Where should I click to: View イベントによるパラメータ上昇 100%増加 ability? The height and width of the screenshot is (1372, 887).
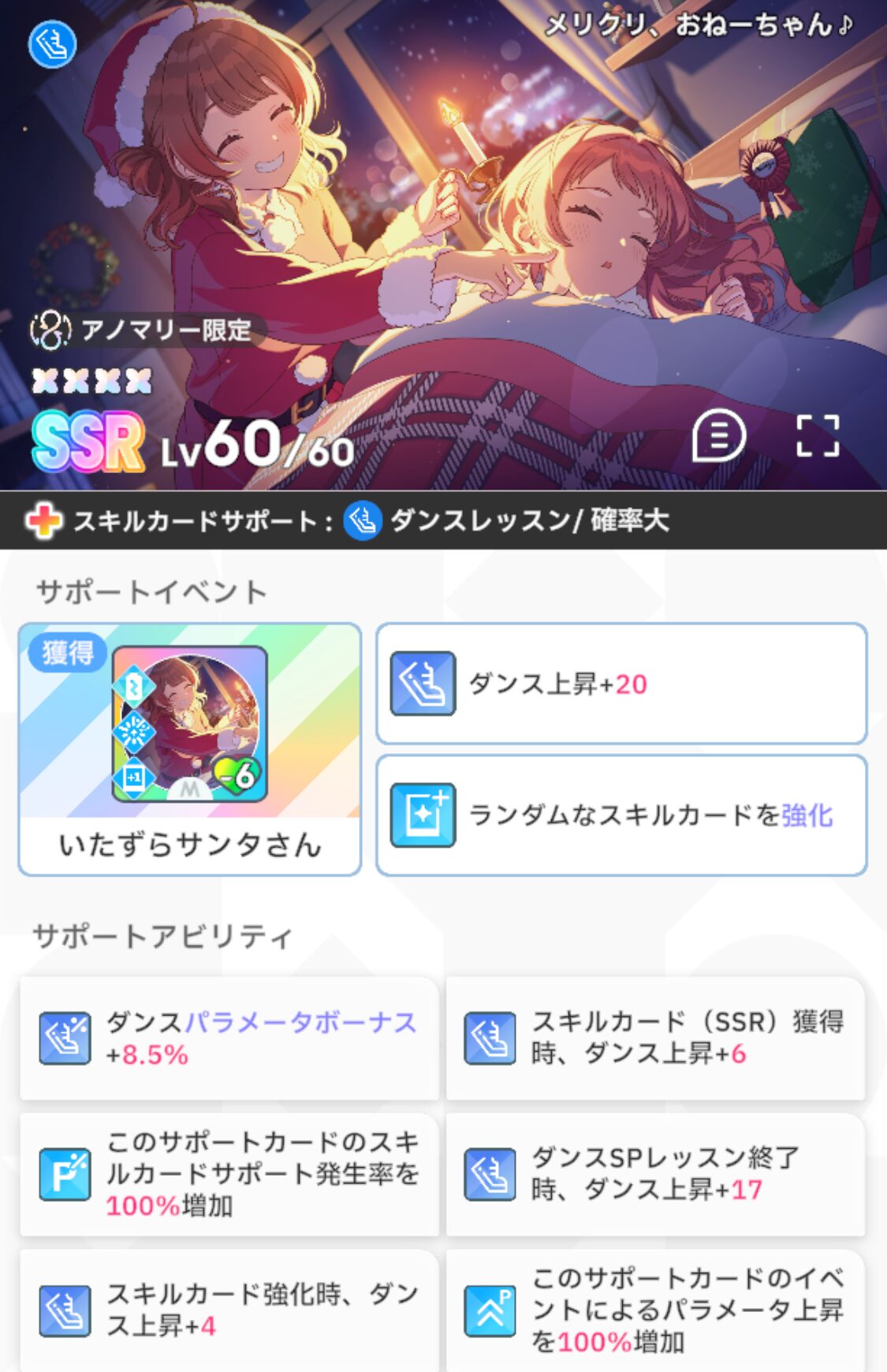[655, 1310]
